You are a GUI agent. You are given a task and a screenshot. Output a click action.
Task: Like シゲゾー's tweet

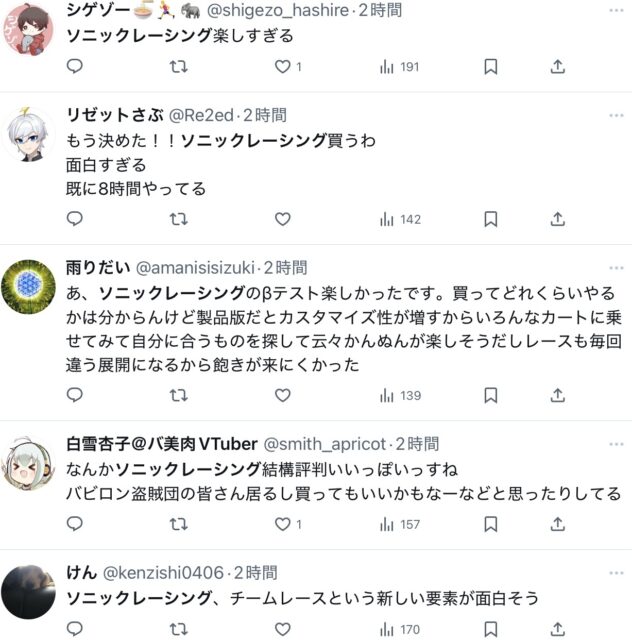(283, 66)
